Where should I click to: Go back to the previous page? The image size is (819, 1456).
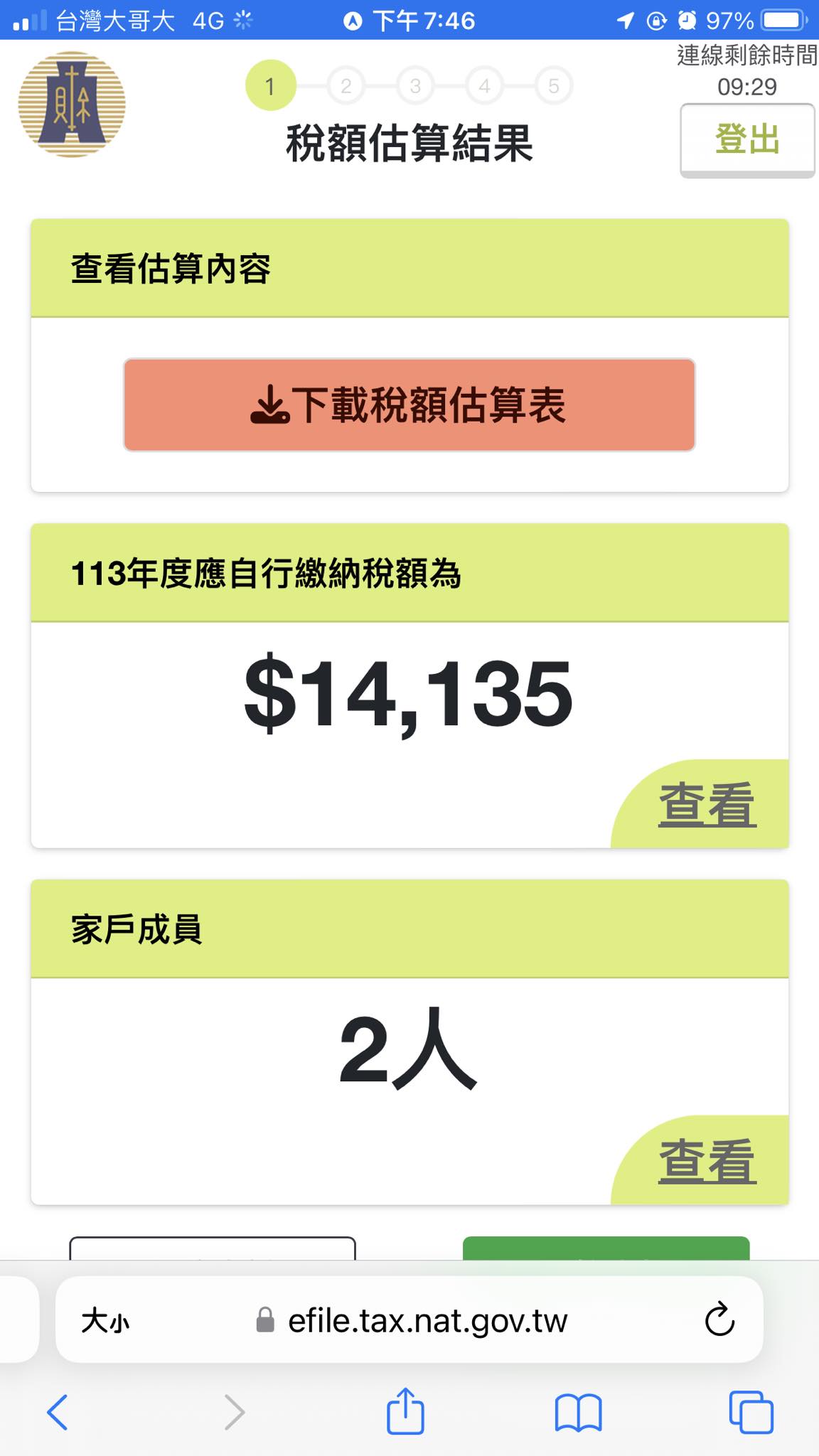57,1412
